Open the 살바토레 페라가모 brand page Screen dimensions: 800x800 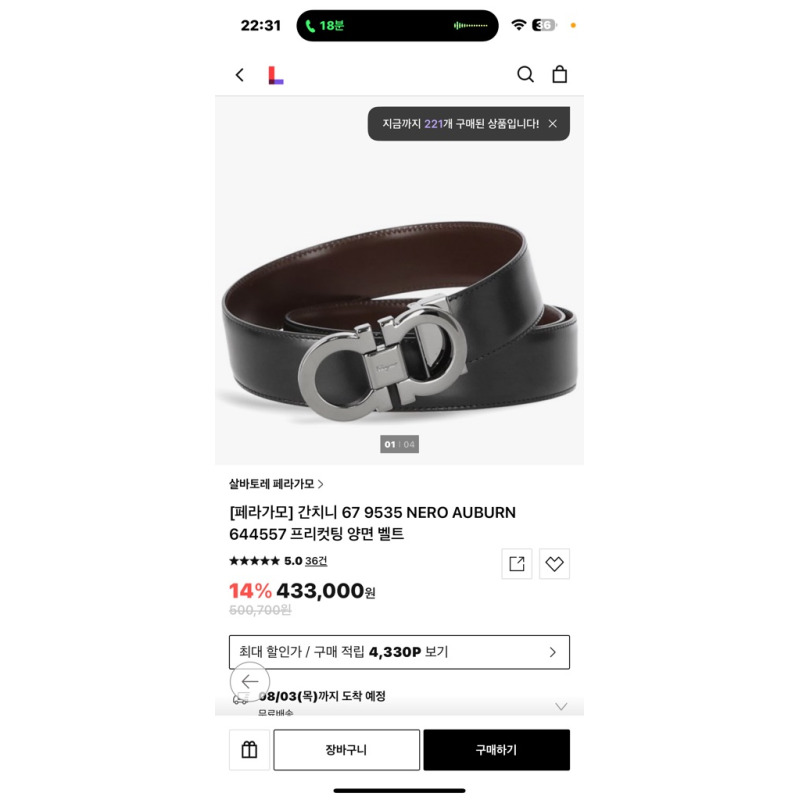[x=276, y=484]
